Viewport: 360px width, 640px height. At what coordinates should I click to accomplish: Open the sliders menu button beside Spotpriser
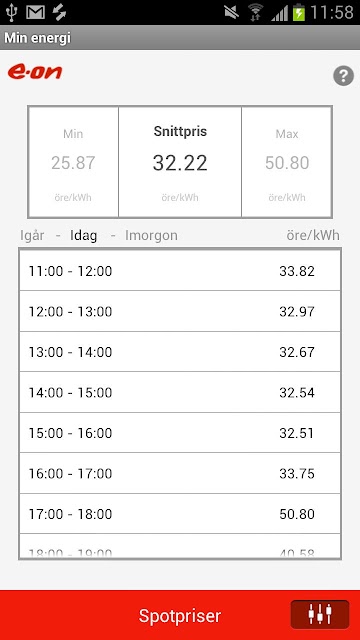point(320,614)
